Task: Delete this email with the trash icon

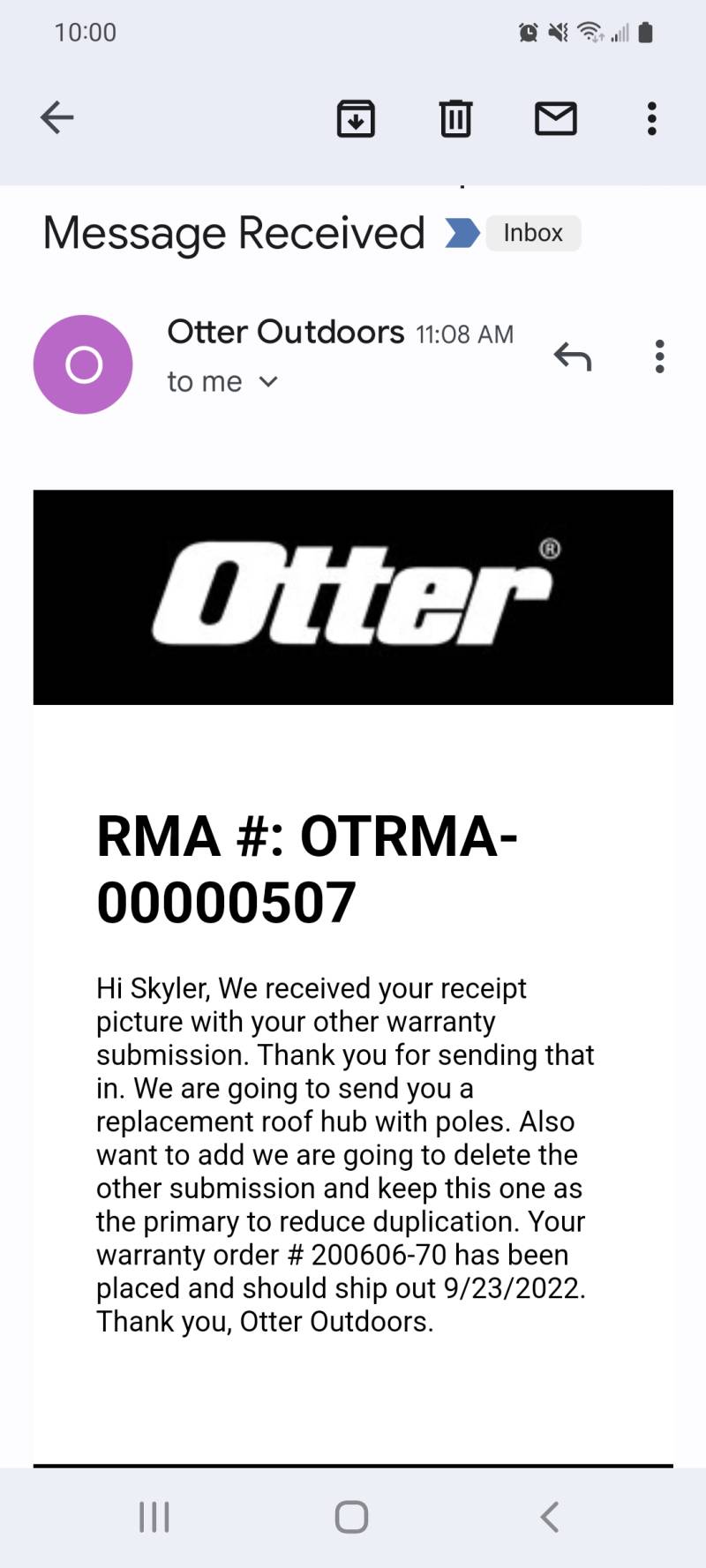Action: pos(455,118)
